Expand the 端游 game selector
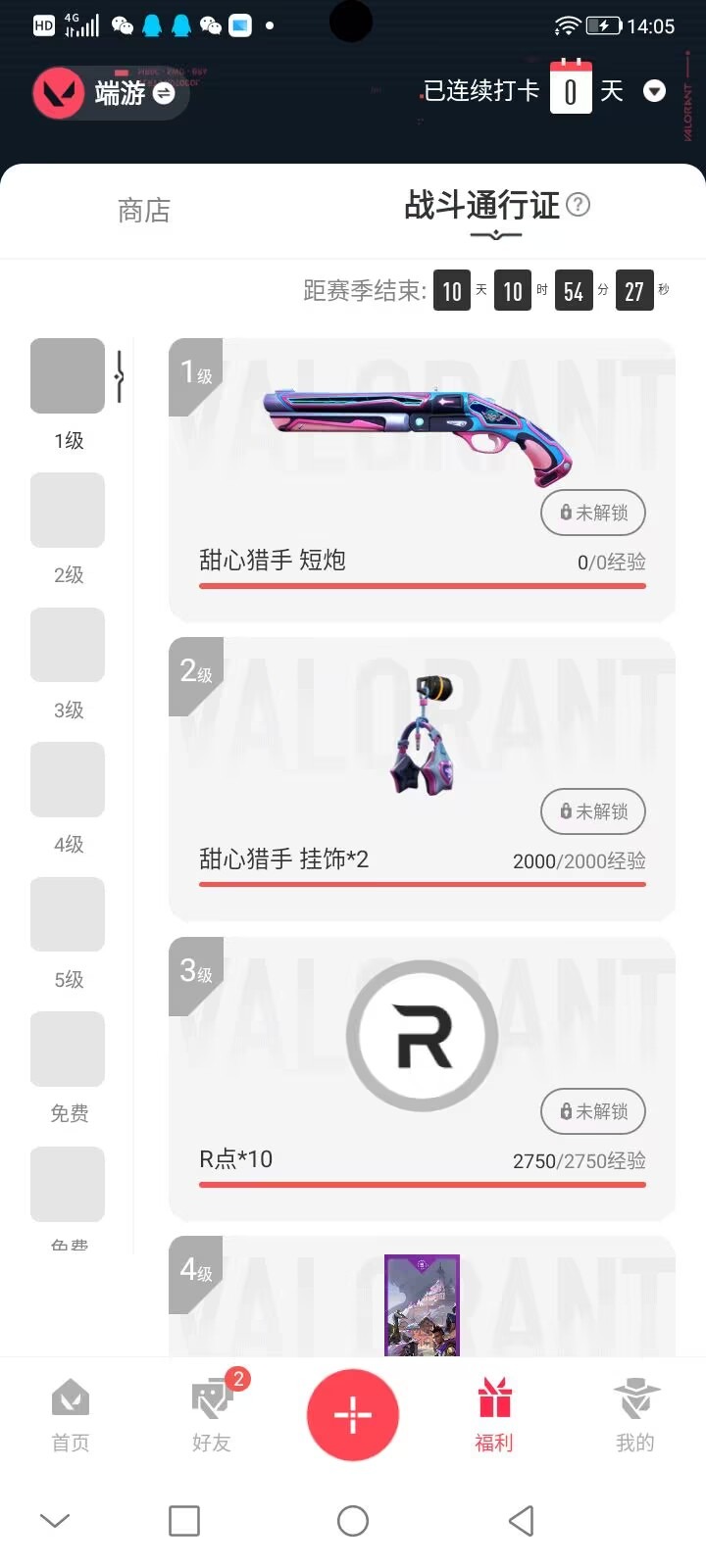 click(165, 93)
